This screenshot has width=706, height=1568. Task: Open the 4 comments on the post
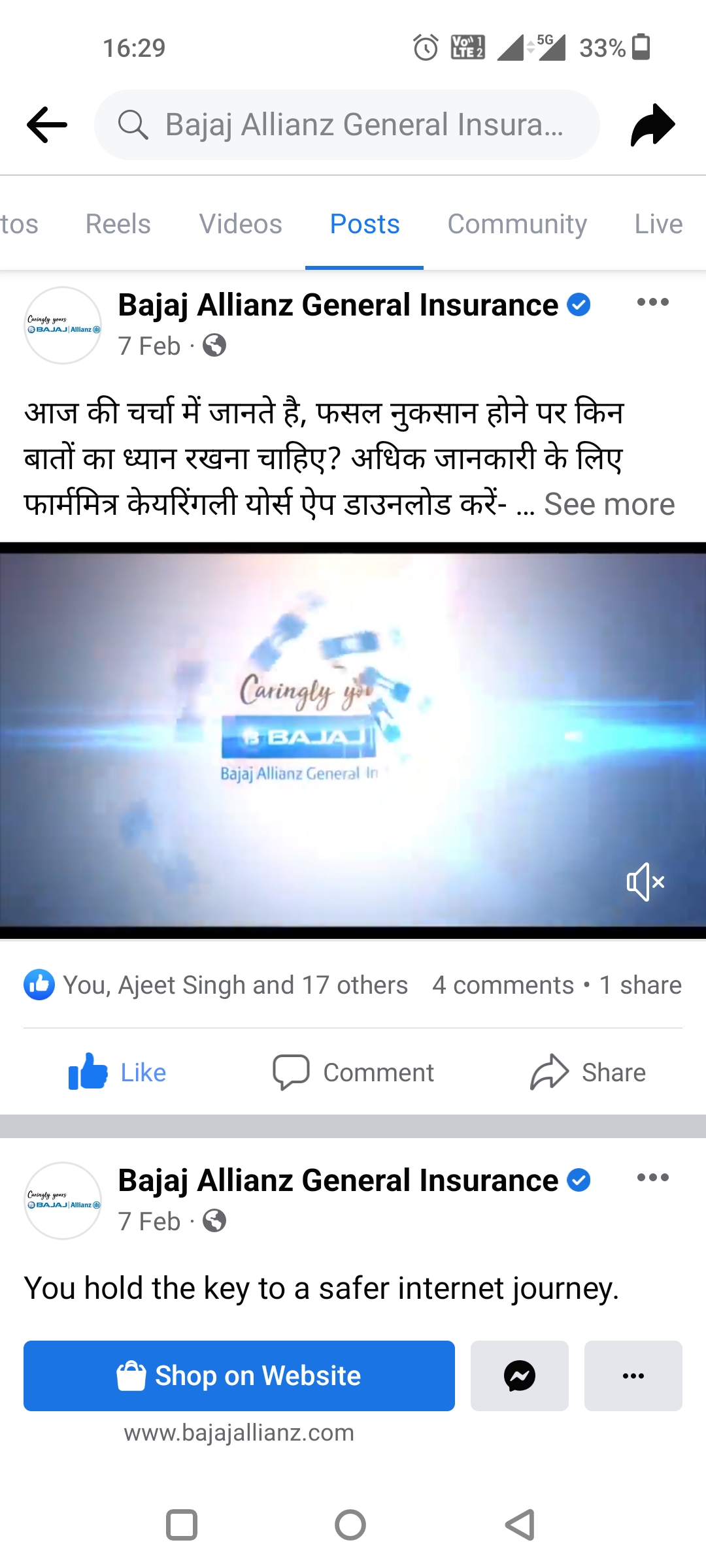[x=503, y=985]
